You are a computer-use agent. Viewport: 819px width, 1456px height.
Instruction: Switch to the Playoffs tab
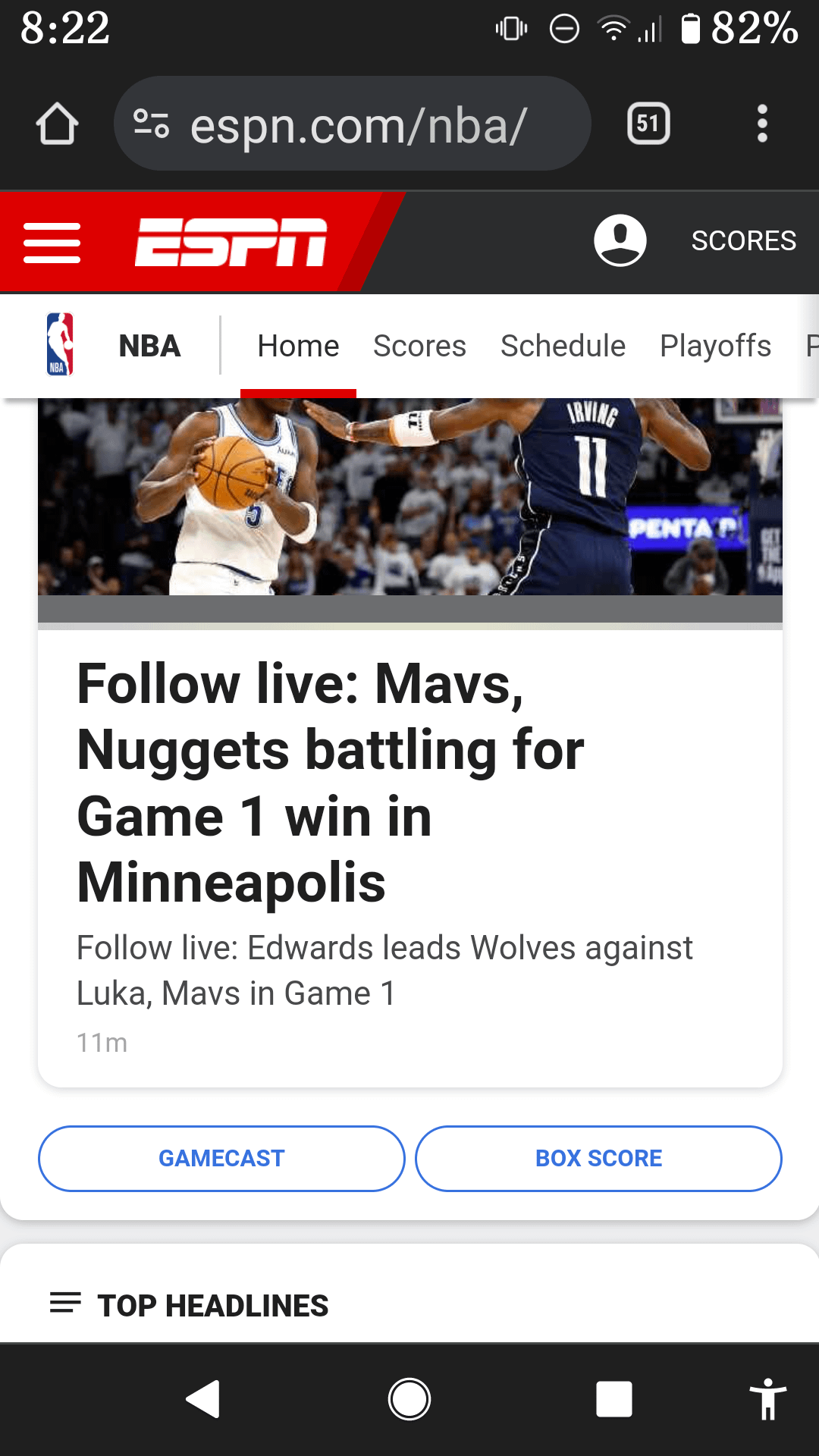click(x=715, y=347)
